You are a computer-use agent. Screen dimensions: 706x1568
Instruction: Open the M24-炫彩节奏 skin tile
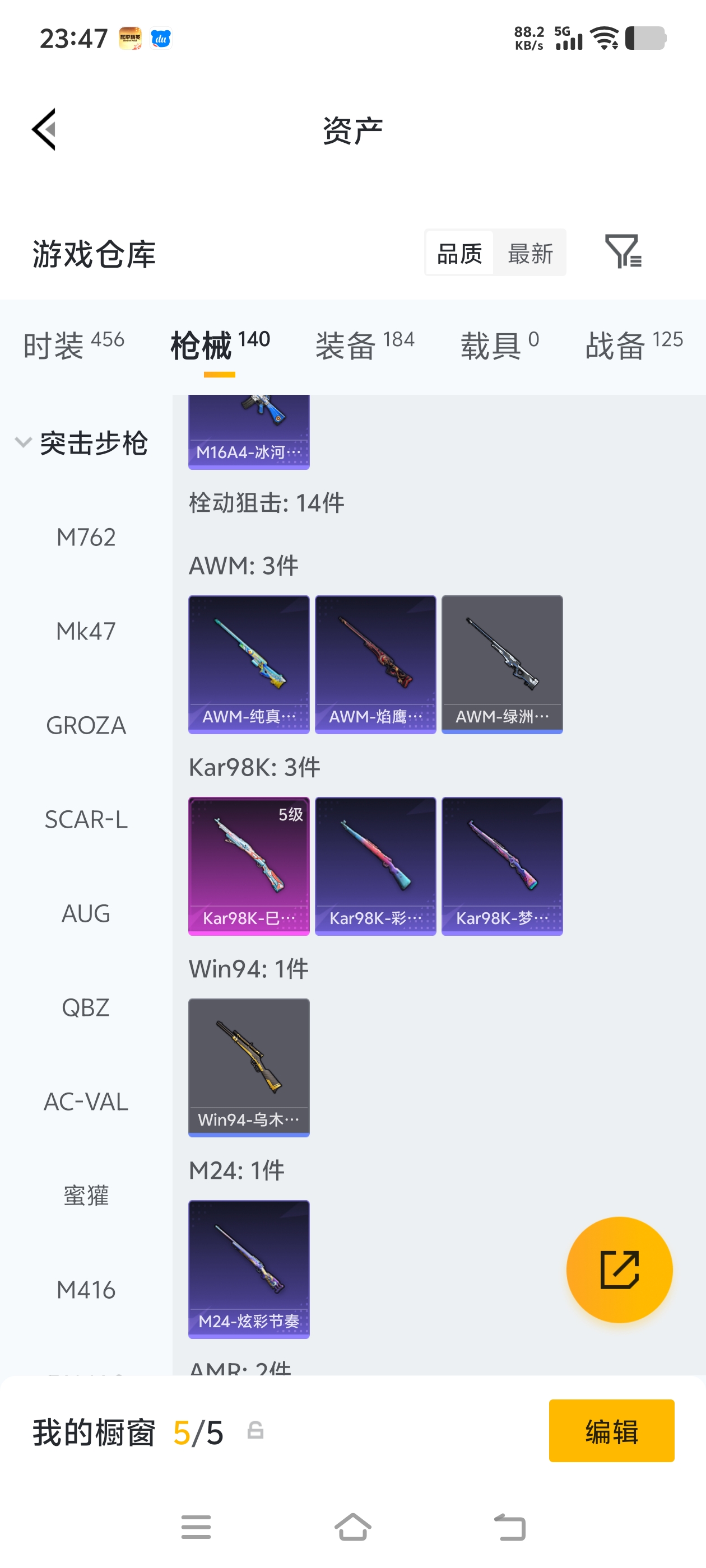pyautogui.click(x=249, y=1268)
